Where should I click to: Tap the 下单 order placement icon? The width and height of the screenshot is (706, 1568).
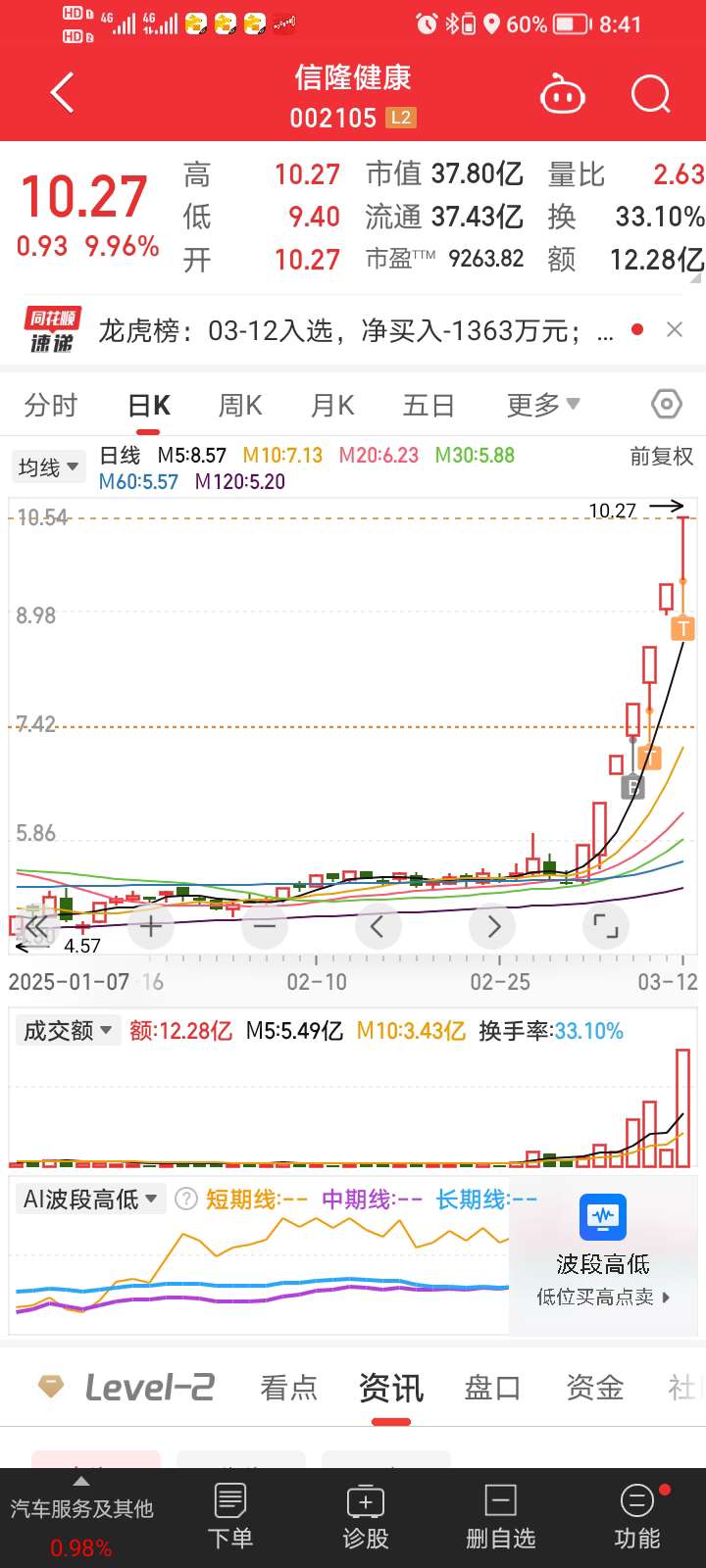229,1514
